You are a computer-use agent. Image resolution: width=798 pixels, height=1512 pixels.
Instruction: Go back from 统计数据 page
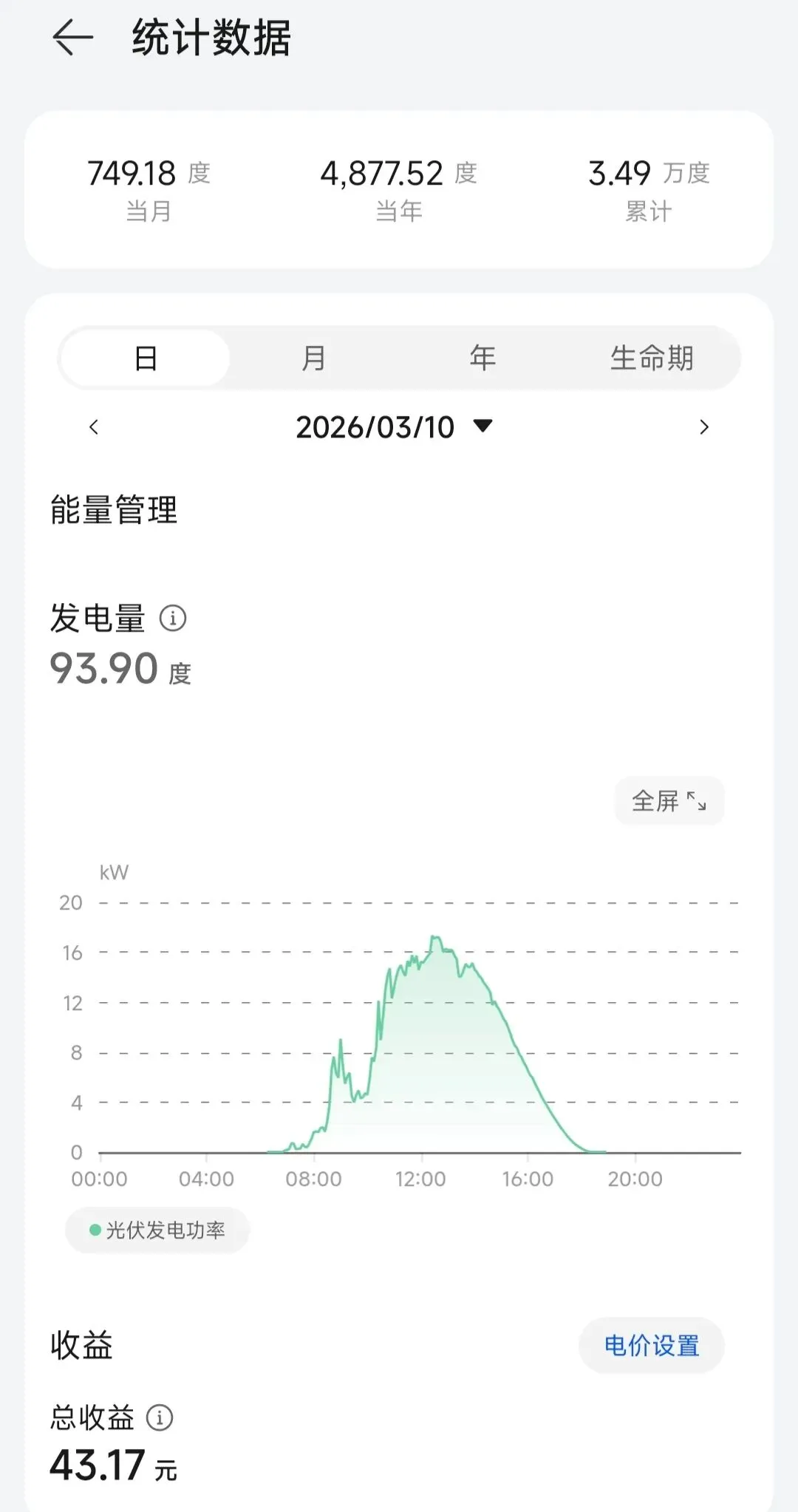(73, 38)
